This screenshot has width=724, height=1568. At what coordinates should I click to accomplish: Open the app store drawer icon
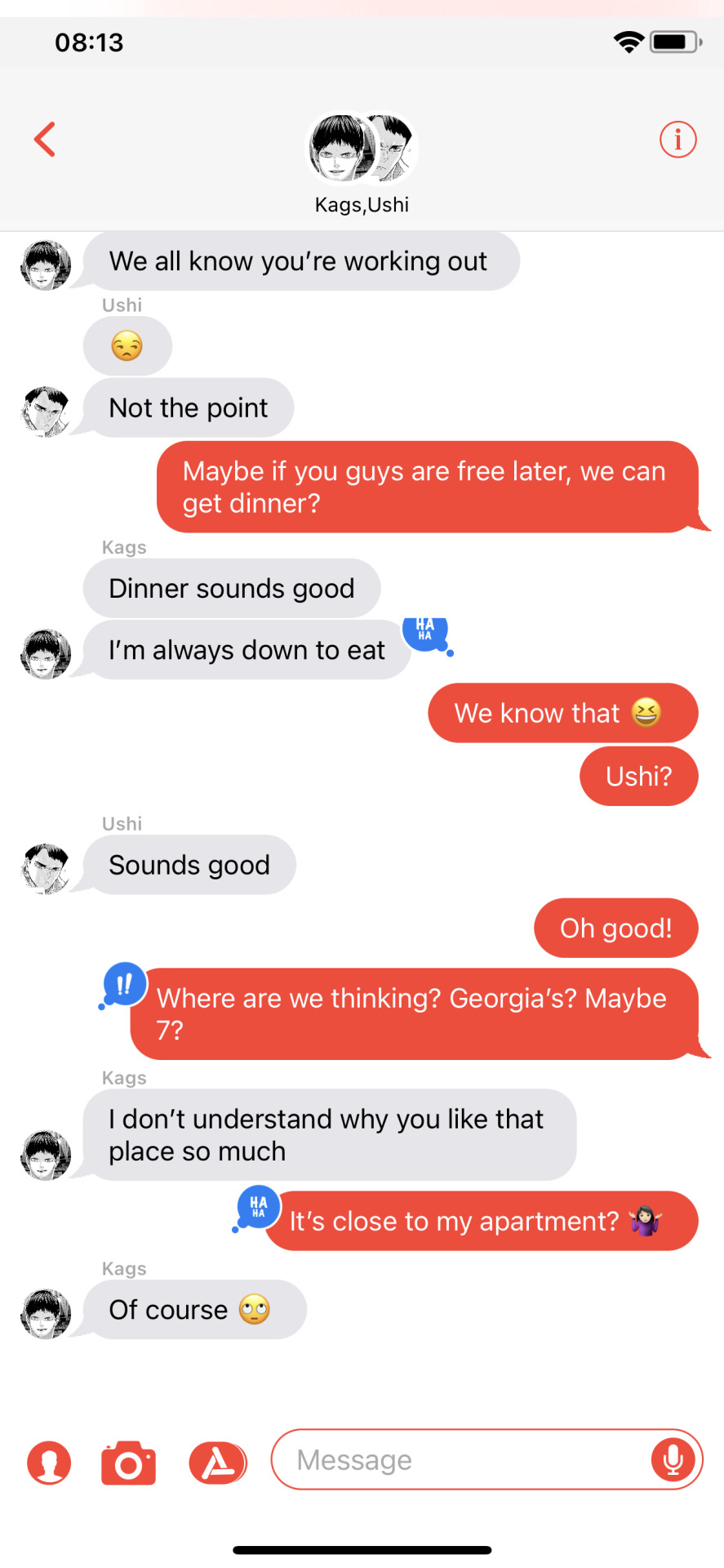click(217, 1463)
